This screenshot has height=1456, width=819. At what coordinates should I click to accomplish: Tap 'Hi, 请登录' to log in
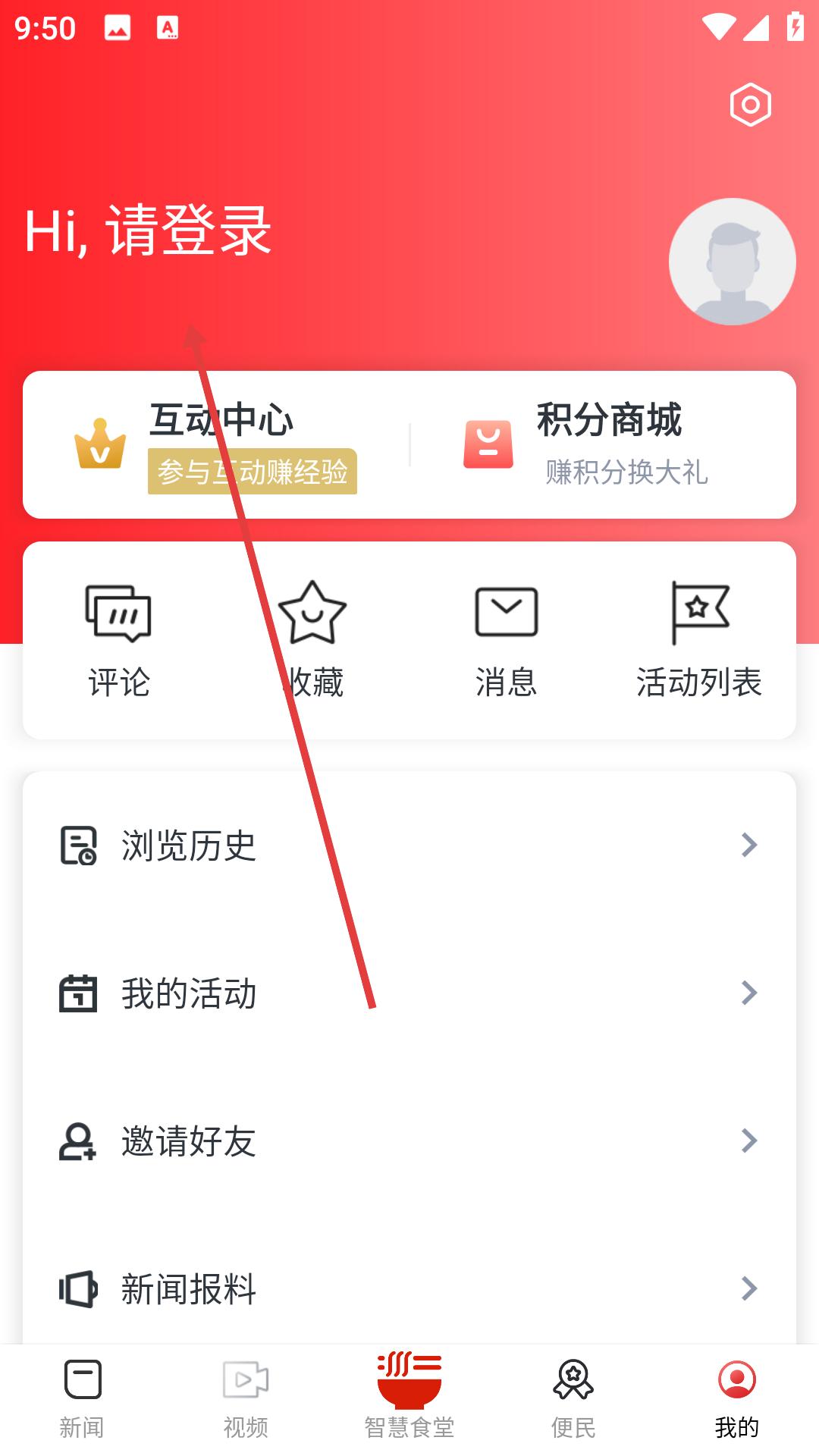click(149, 231)
